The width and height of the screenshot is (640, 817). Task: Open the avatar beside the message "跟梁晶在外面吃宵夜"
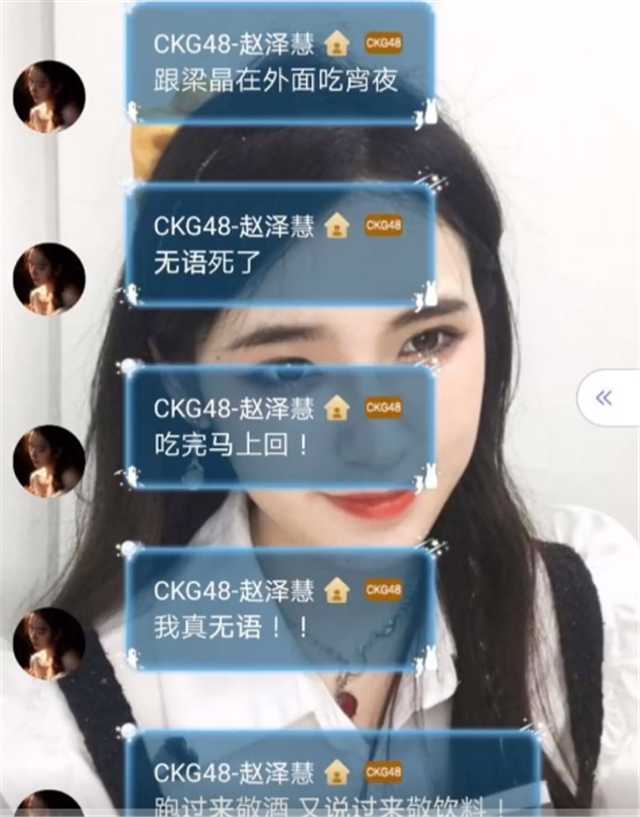(x=49, y=97)
